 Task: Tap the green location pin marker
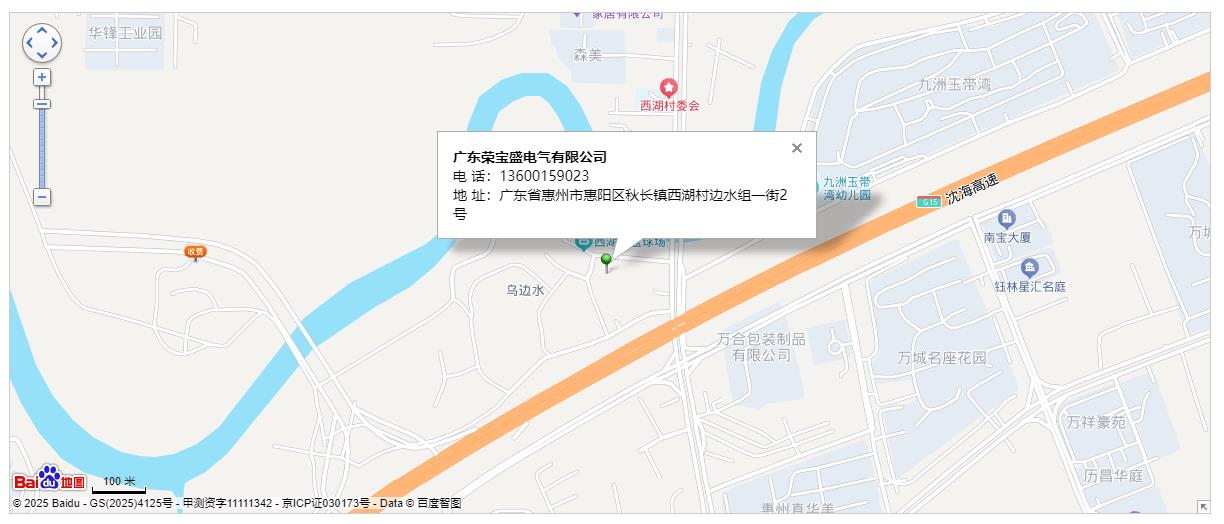(606, 261)
